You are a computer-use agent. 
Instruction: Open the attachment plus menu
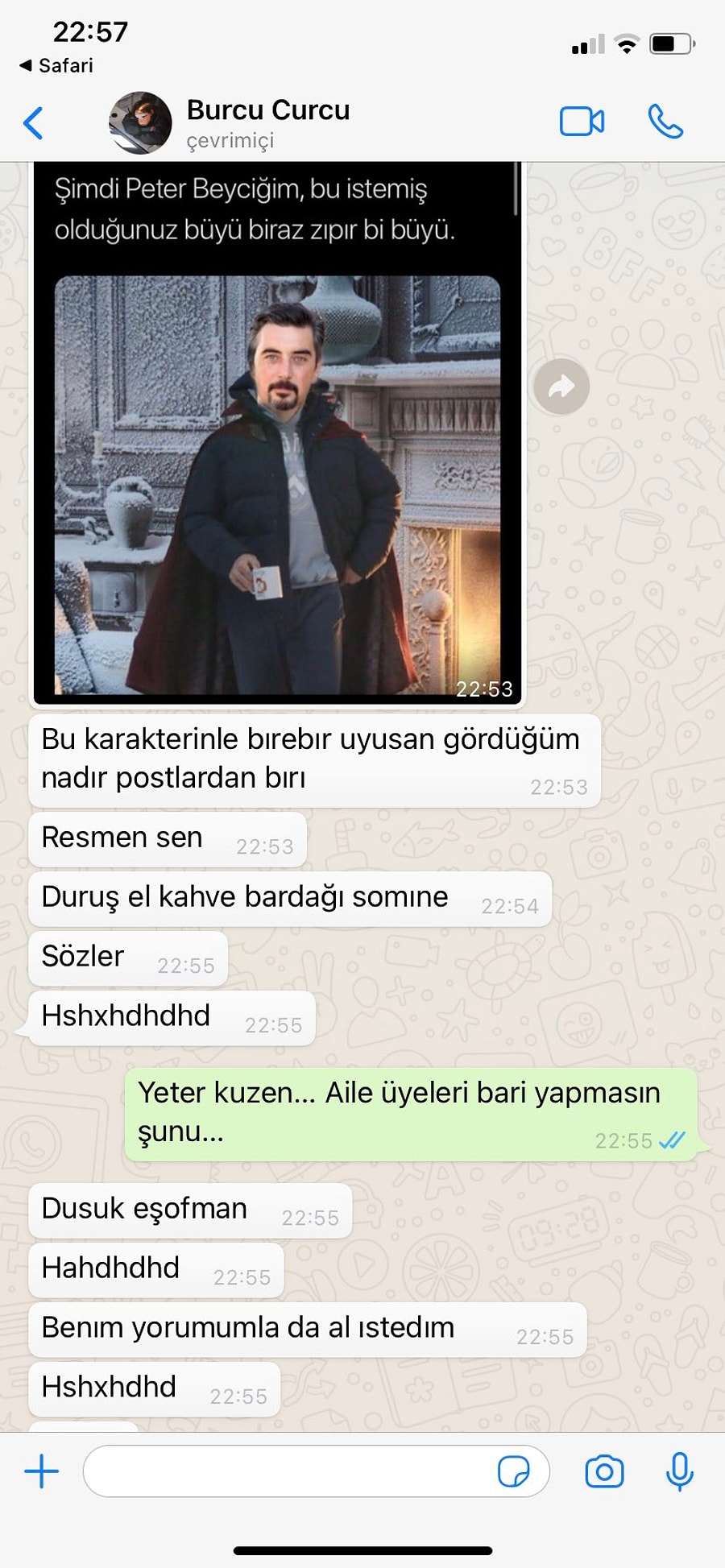click(42, 1471)
